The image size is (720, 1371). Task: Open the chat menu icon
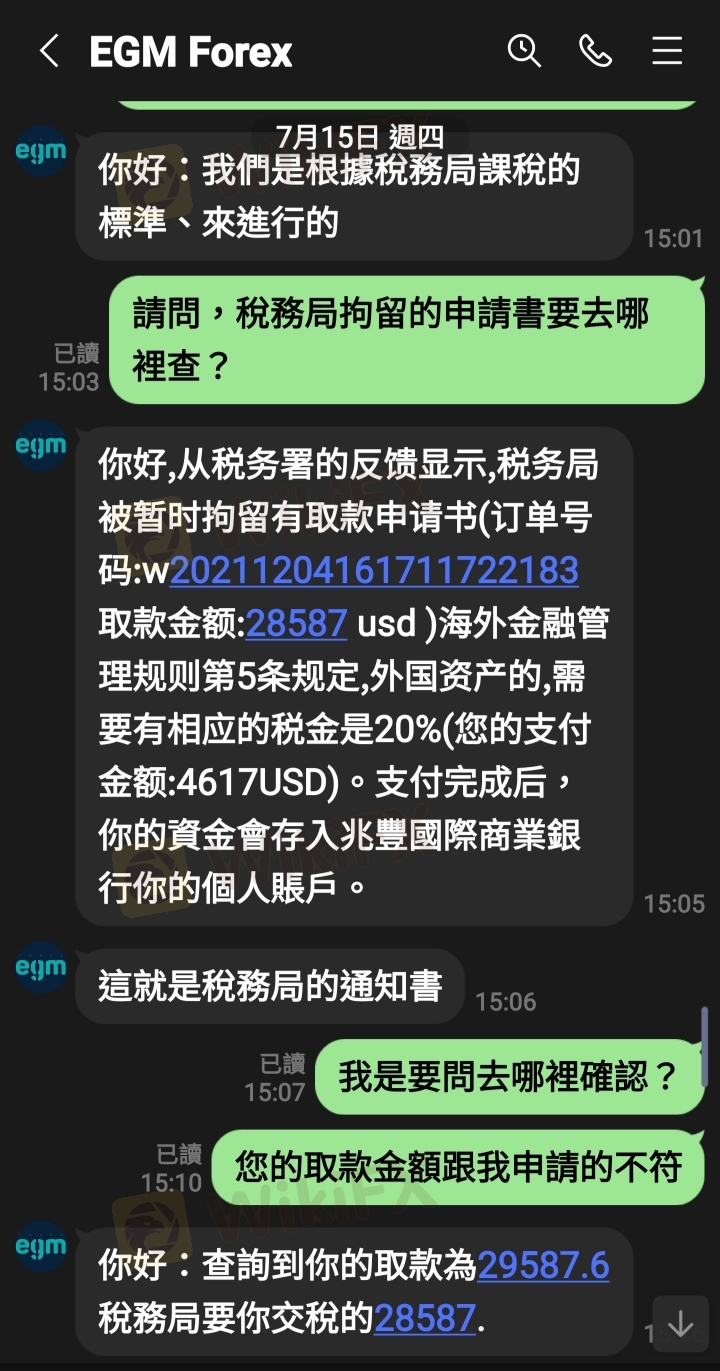[x=667, y=50]
